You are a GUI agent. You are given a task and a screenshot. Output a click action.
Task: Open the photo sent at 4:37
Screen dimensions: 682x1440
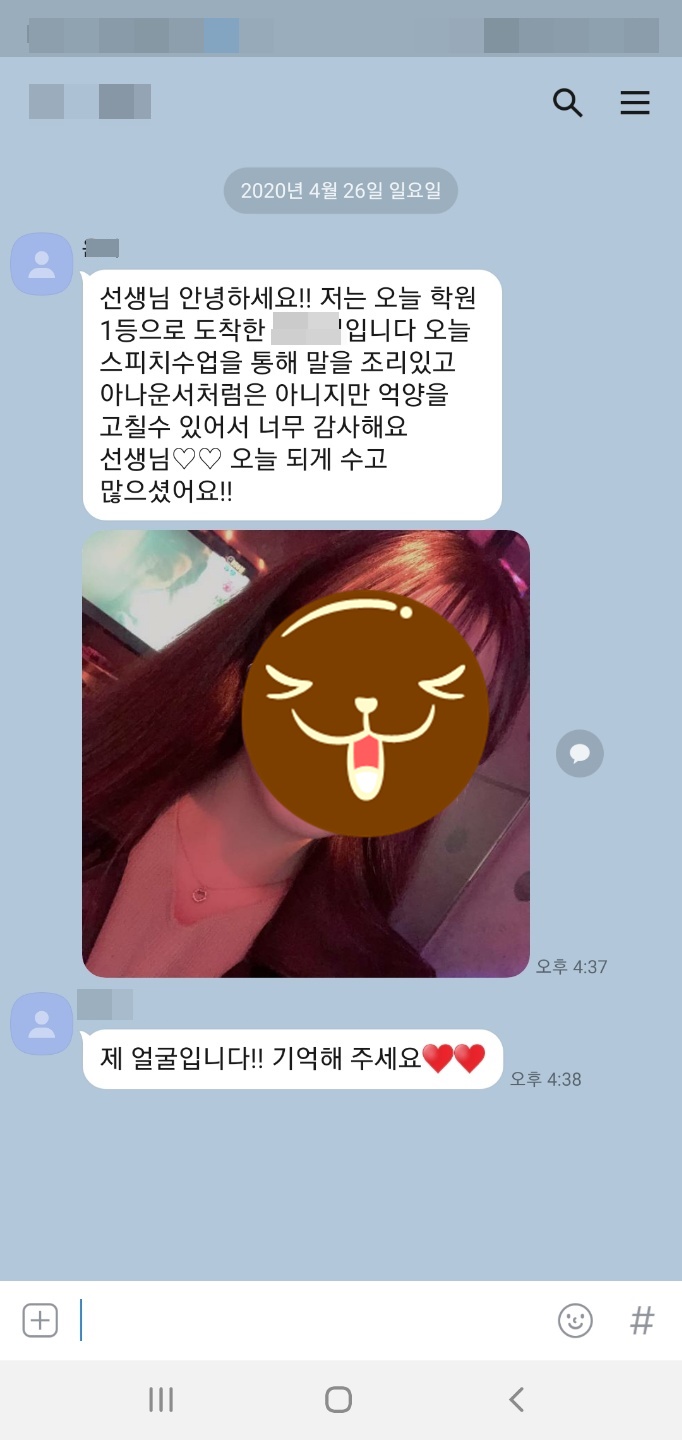point(306,753)
